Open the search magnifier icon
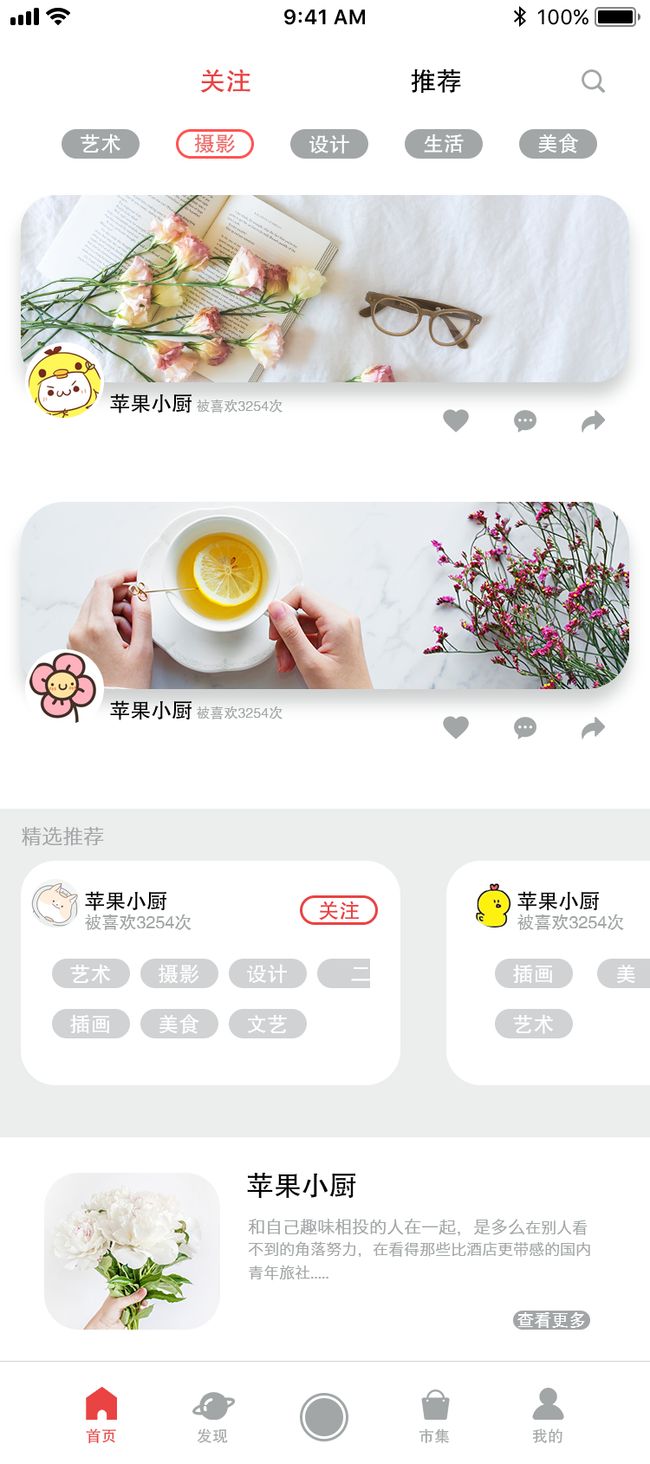This screenshot has height=1464, width=650. pos(593,81)
